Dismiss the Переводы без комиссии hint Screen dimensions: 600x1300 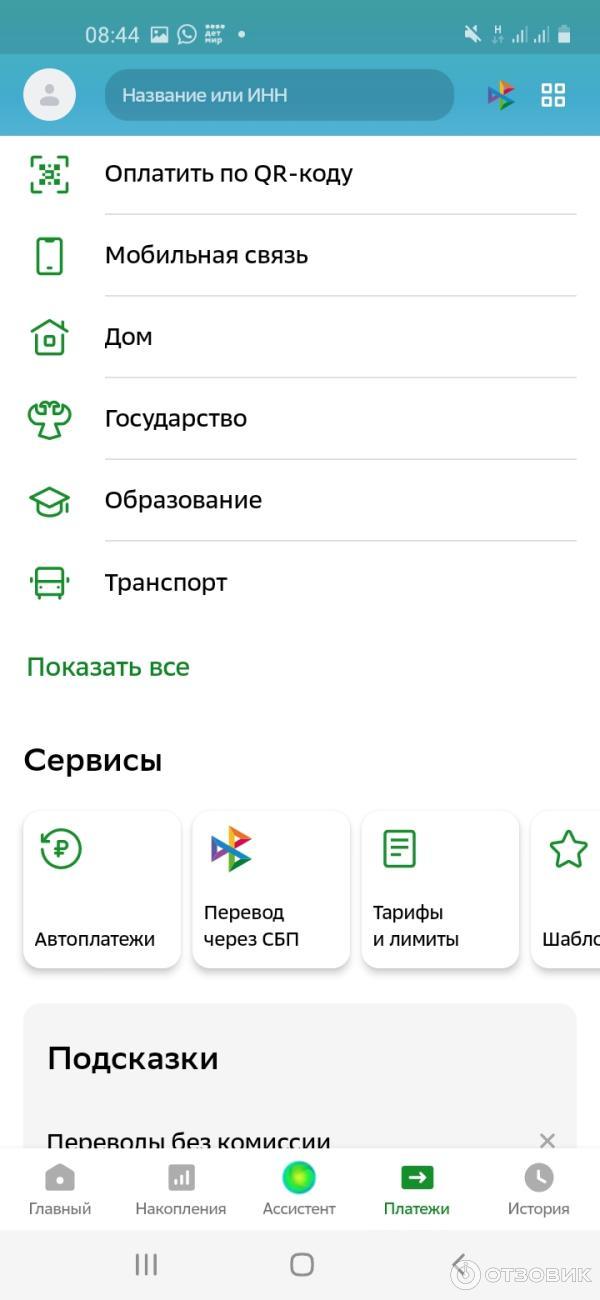tap(547, 1141)
